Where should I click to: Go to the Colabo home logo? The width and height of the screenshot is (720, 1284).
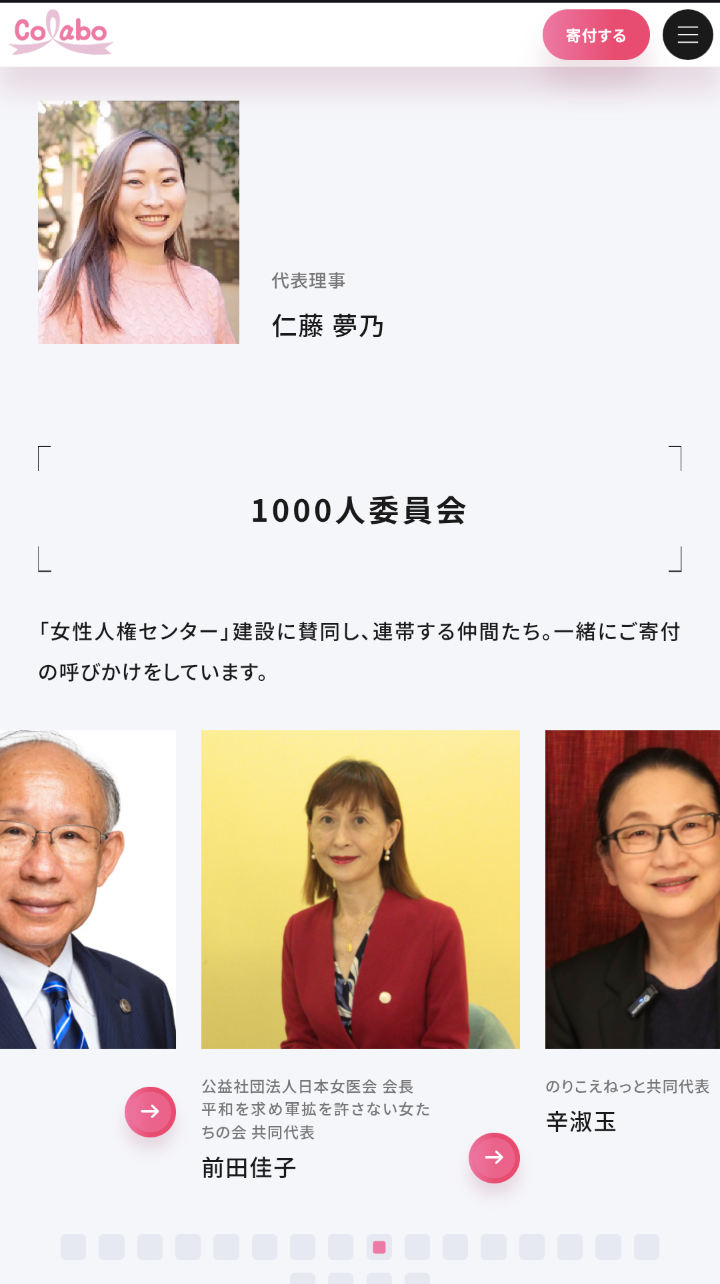pos(61,34)
